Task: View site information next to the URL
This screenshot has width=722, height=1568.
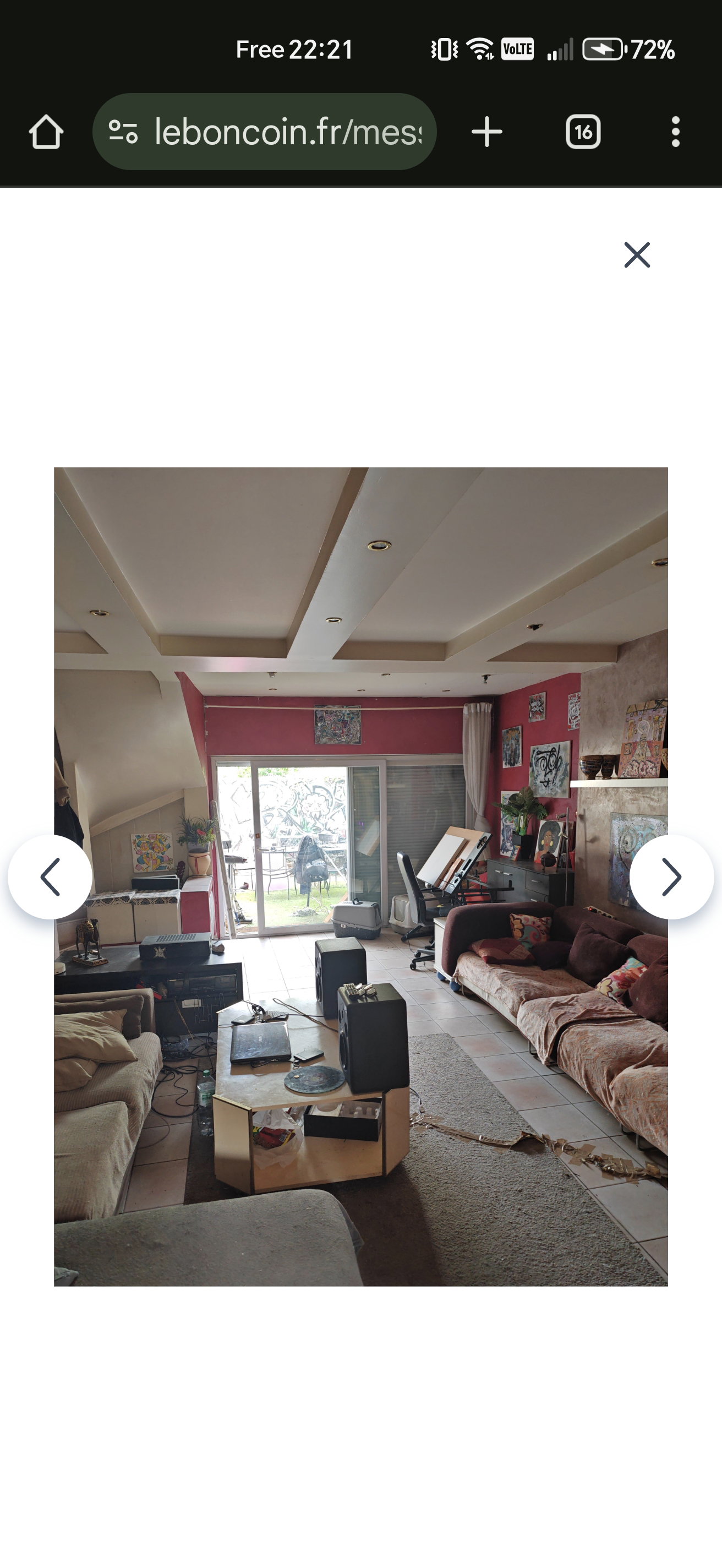Action: (123, 132)
